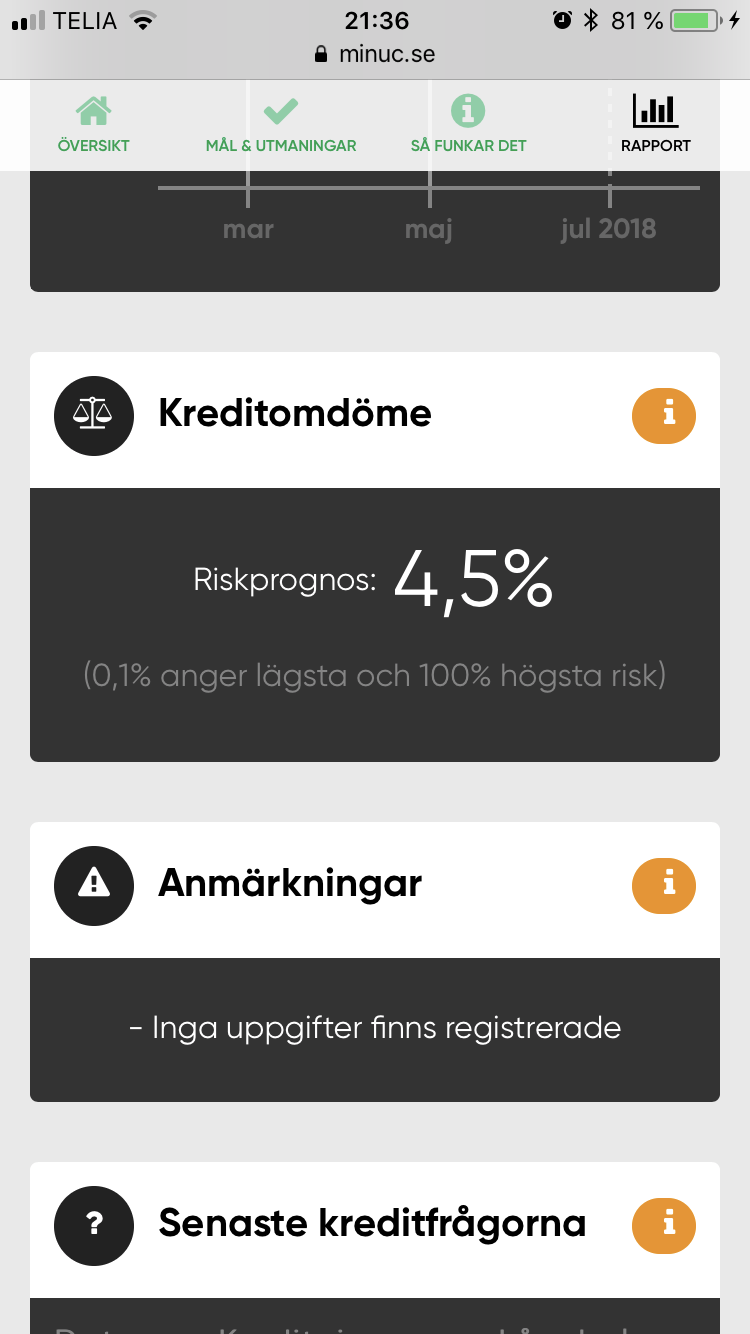
Task: Open the Anmärkningar info icon
Action: (664, 884)
